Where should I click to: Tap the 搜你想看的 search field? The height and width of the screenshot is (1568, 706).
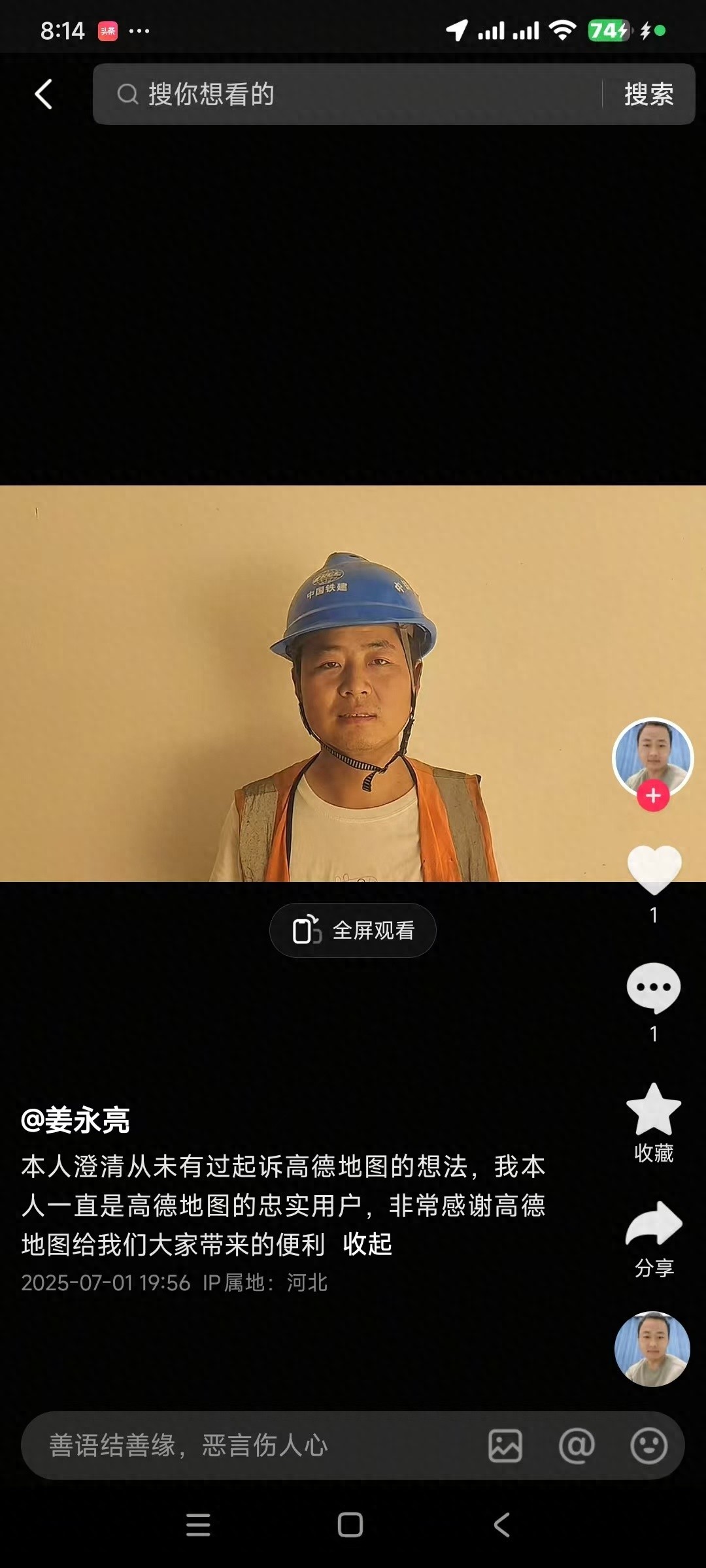coord(353,95)
